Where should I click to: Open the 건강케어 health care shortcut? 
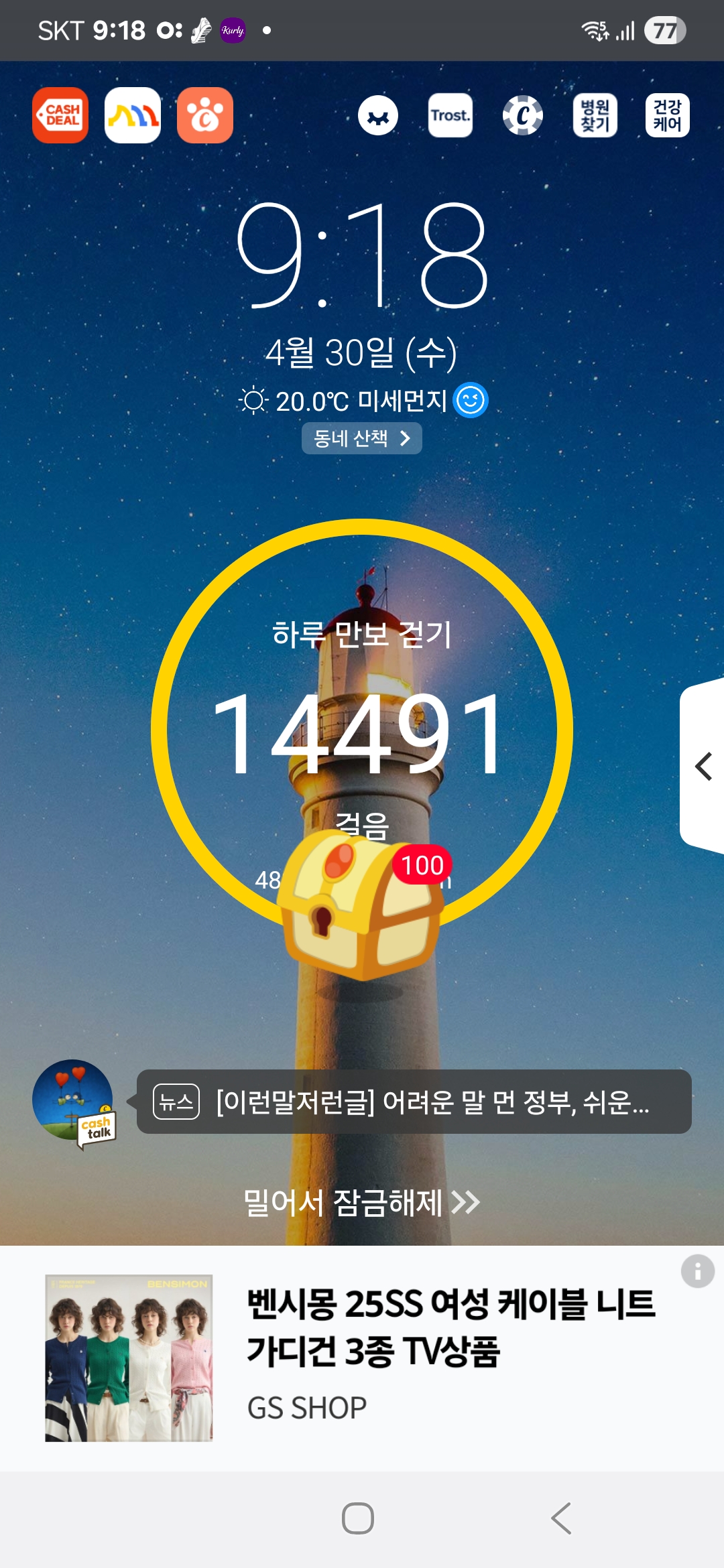667,115
